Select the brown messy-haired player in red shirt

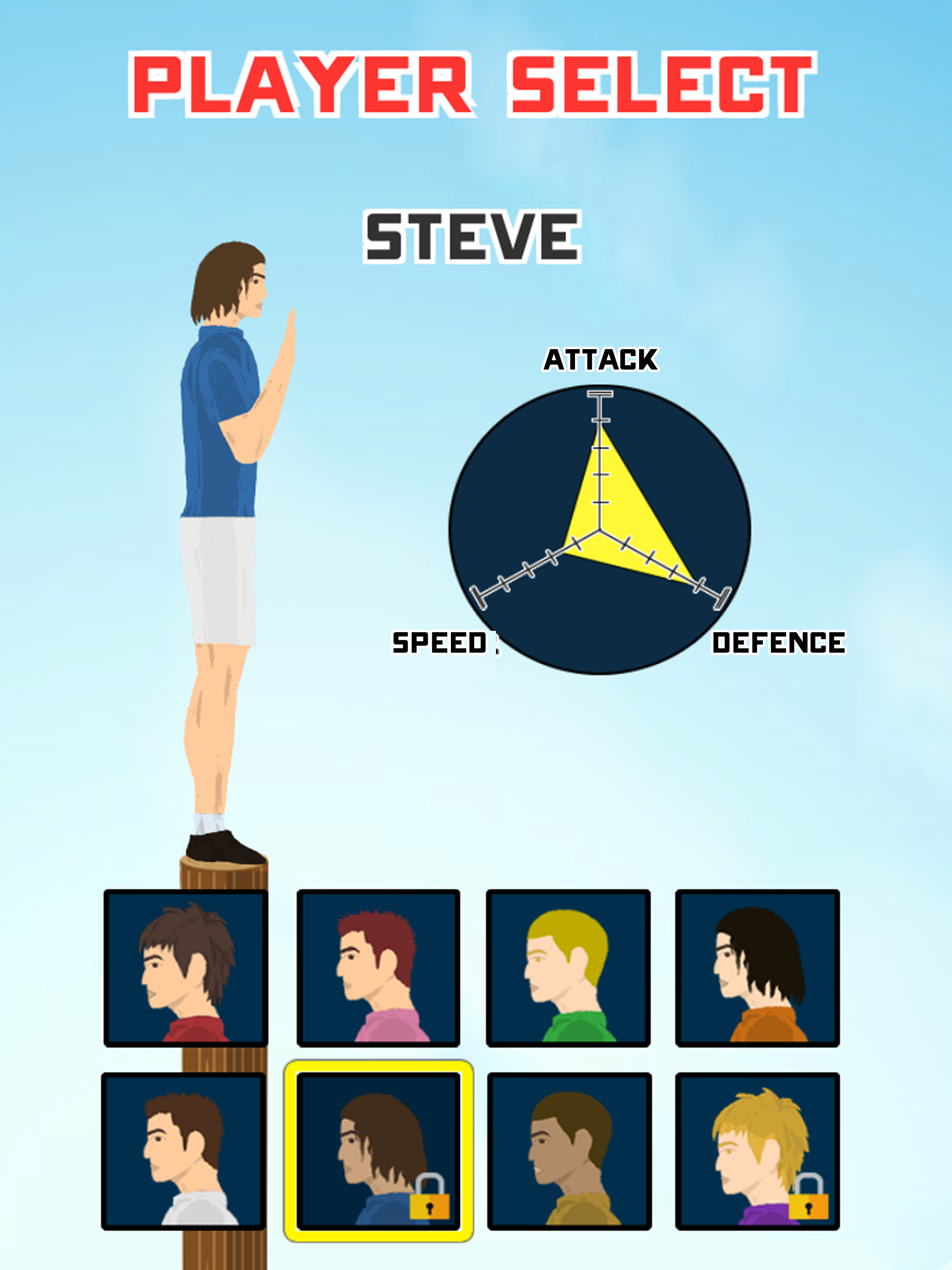185,968
